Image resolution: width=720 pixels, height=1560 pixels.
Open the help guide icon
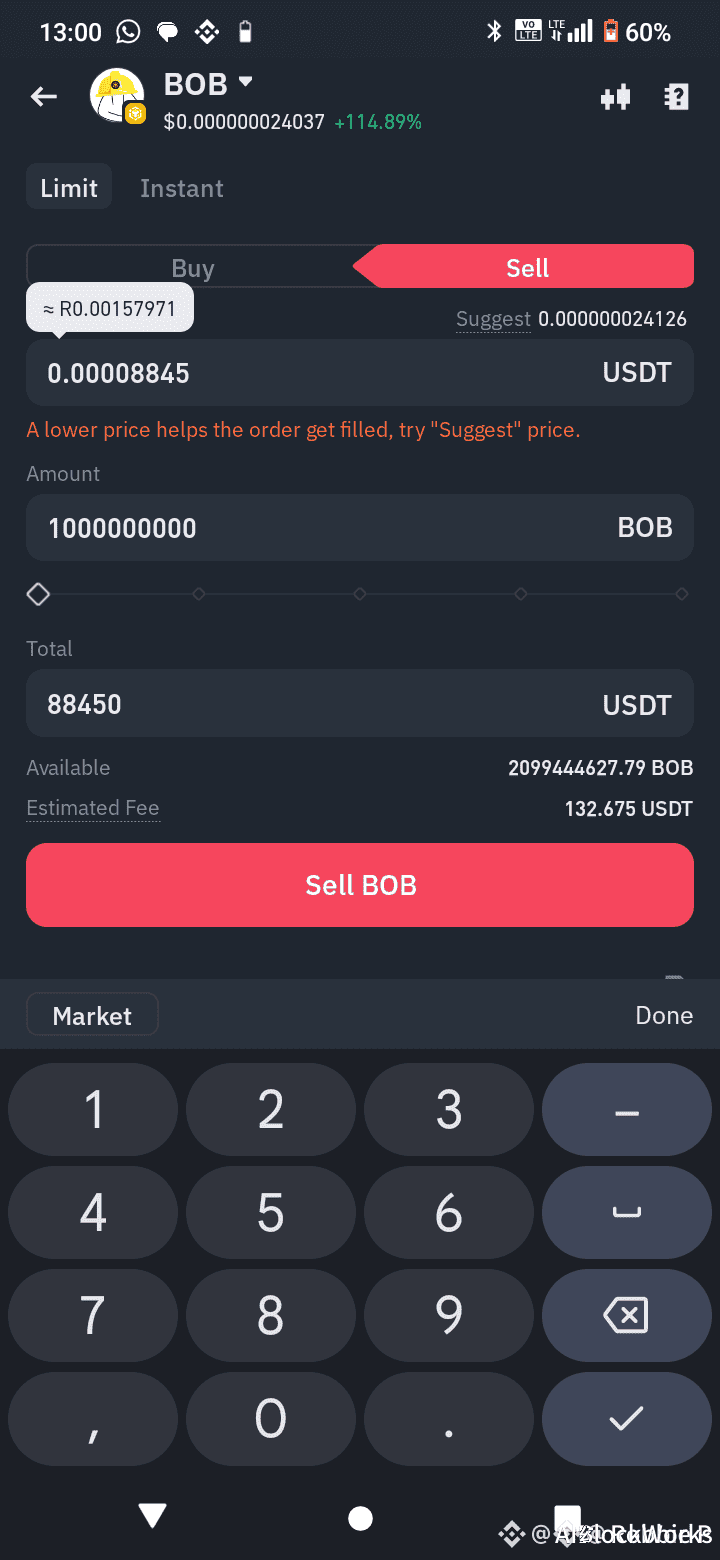point(677,97)
